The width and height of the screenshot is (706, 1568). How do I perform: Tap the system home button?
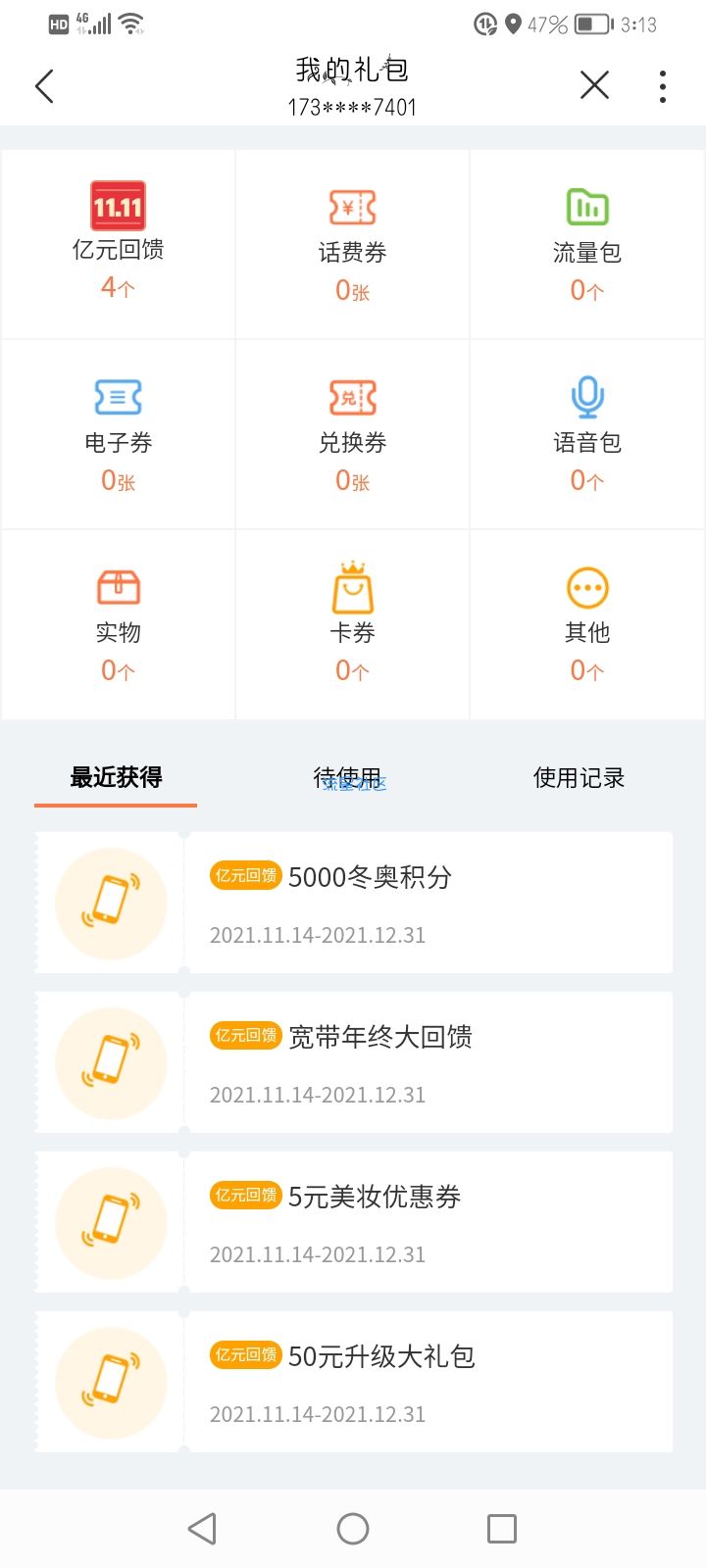coord(353,1529)
